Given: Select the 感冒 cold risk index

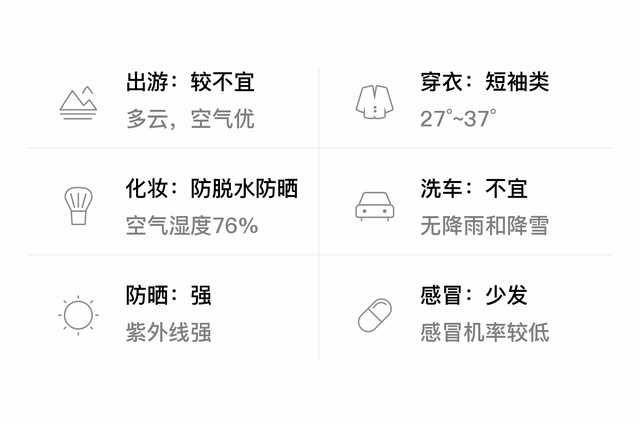Looking at the screenshot, I should click(x=470, y=313).
